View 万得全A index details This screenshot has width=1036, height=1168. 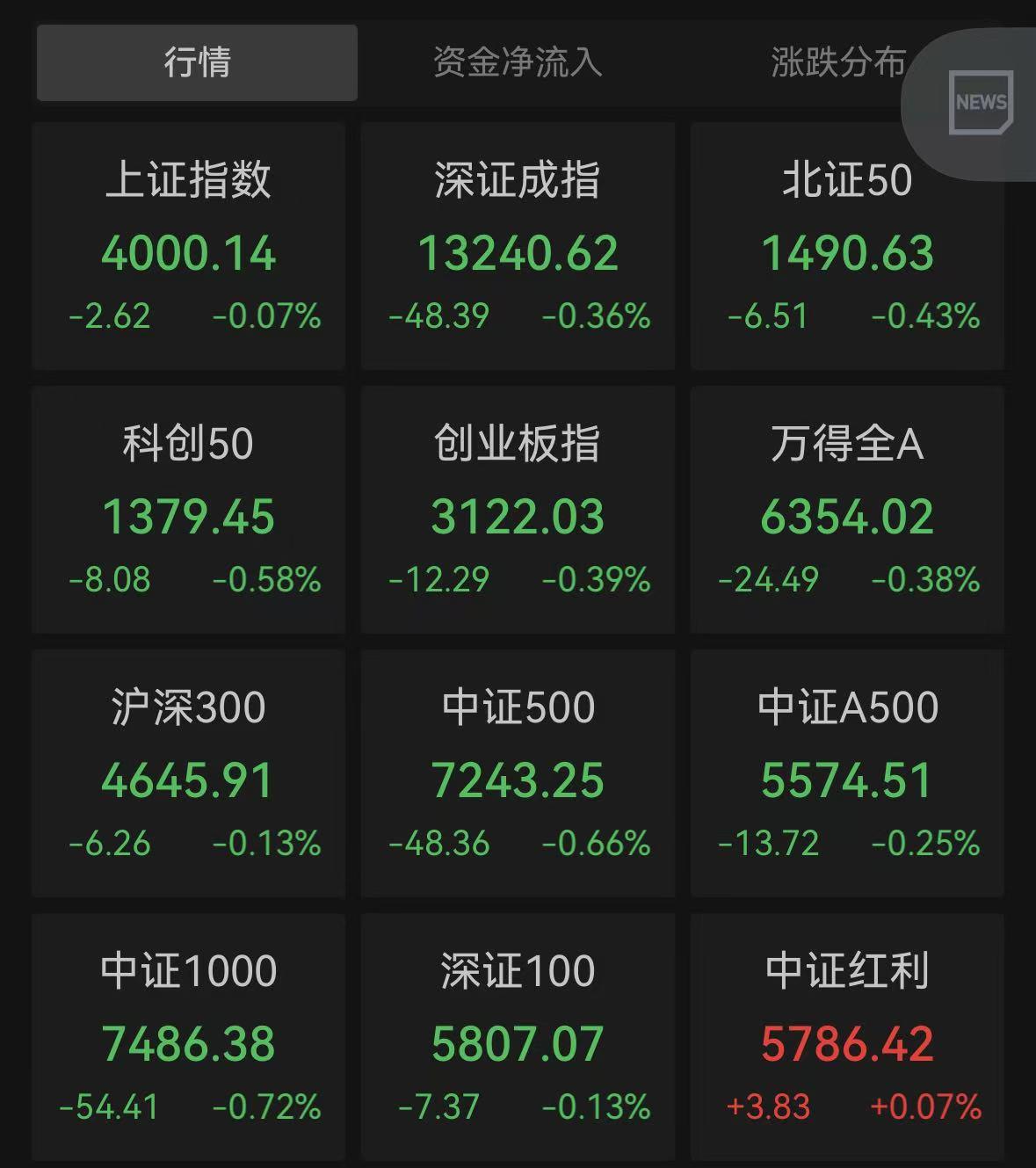click(847, 510)
